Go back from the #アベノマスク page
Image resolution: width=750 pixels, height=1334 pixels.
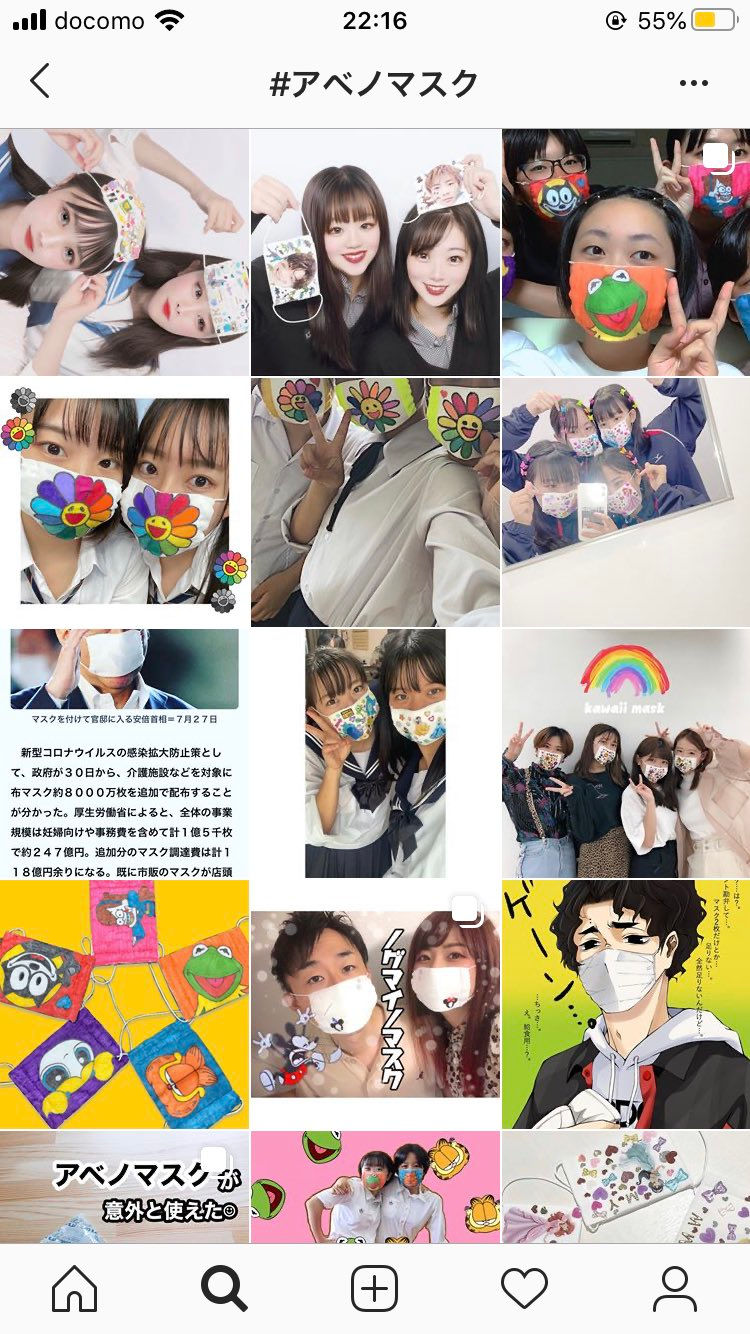(x=40, y=81)
